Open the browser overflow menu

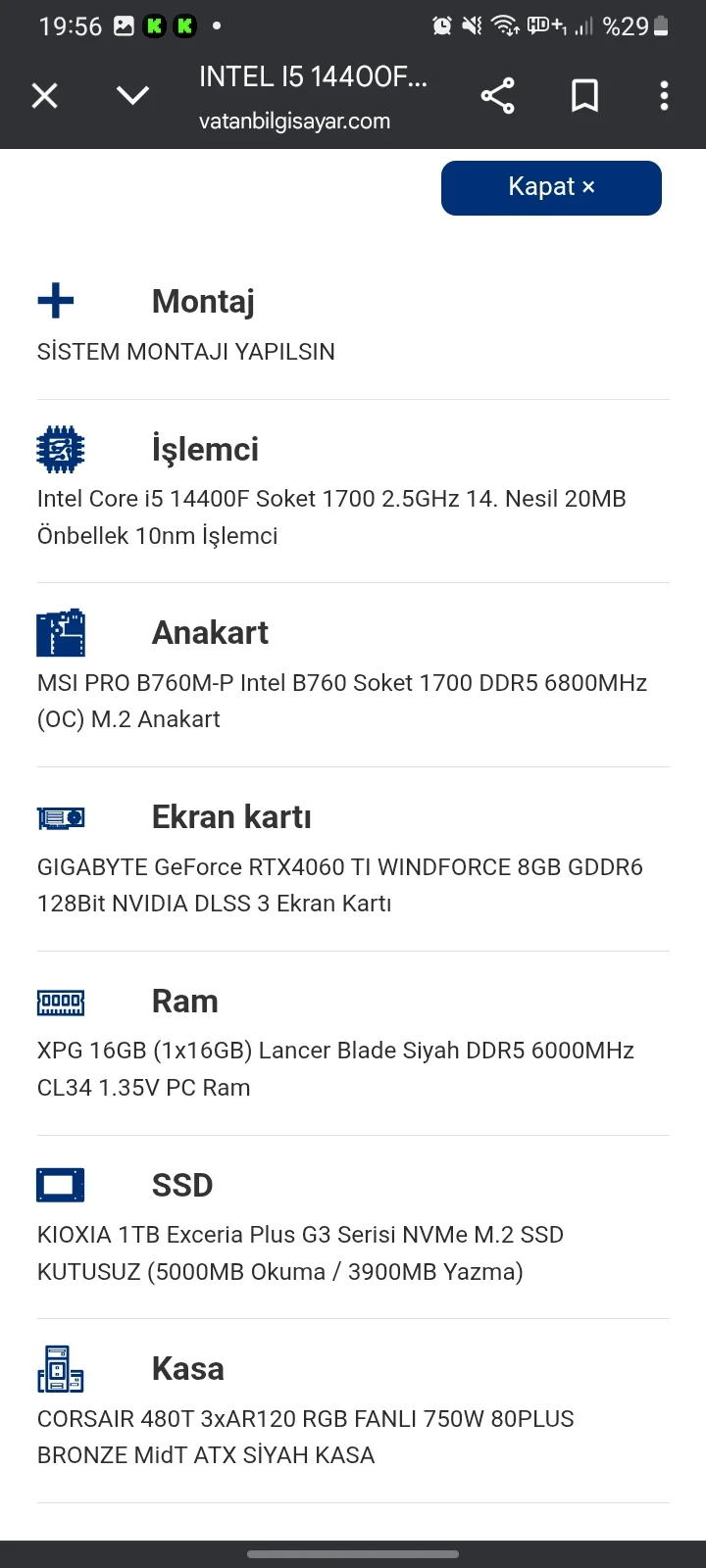click(664, 96)
